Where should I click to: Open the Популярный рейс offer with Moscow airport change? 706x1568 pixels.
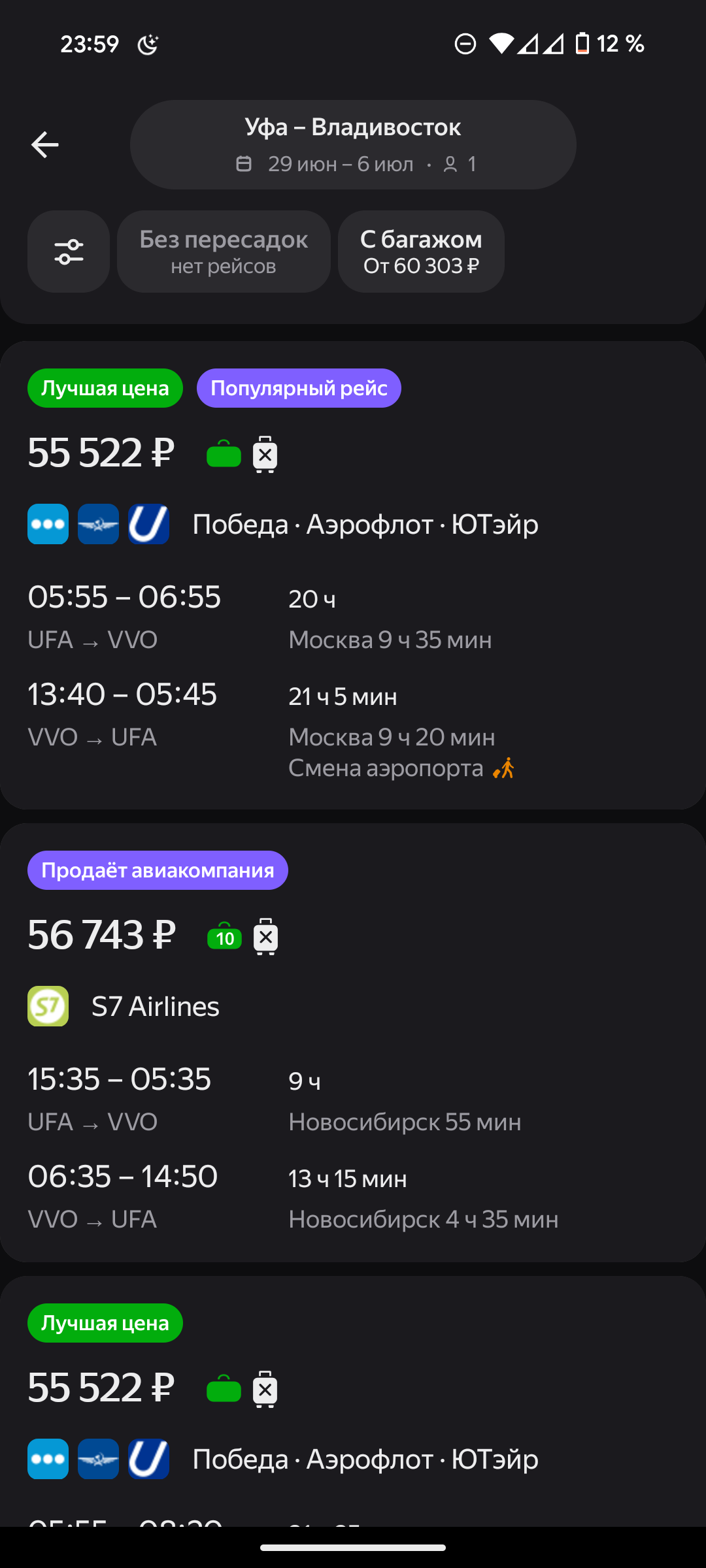click(353, 575)
